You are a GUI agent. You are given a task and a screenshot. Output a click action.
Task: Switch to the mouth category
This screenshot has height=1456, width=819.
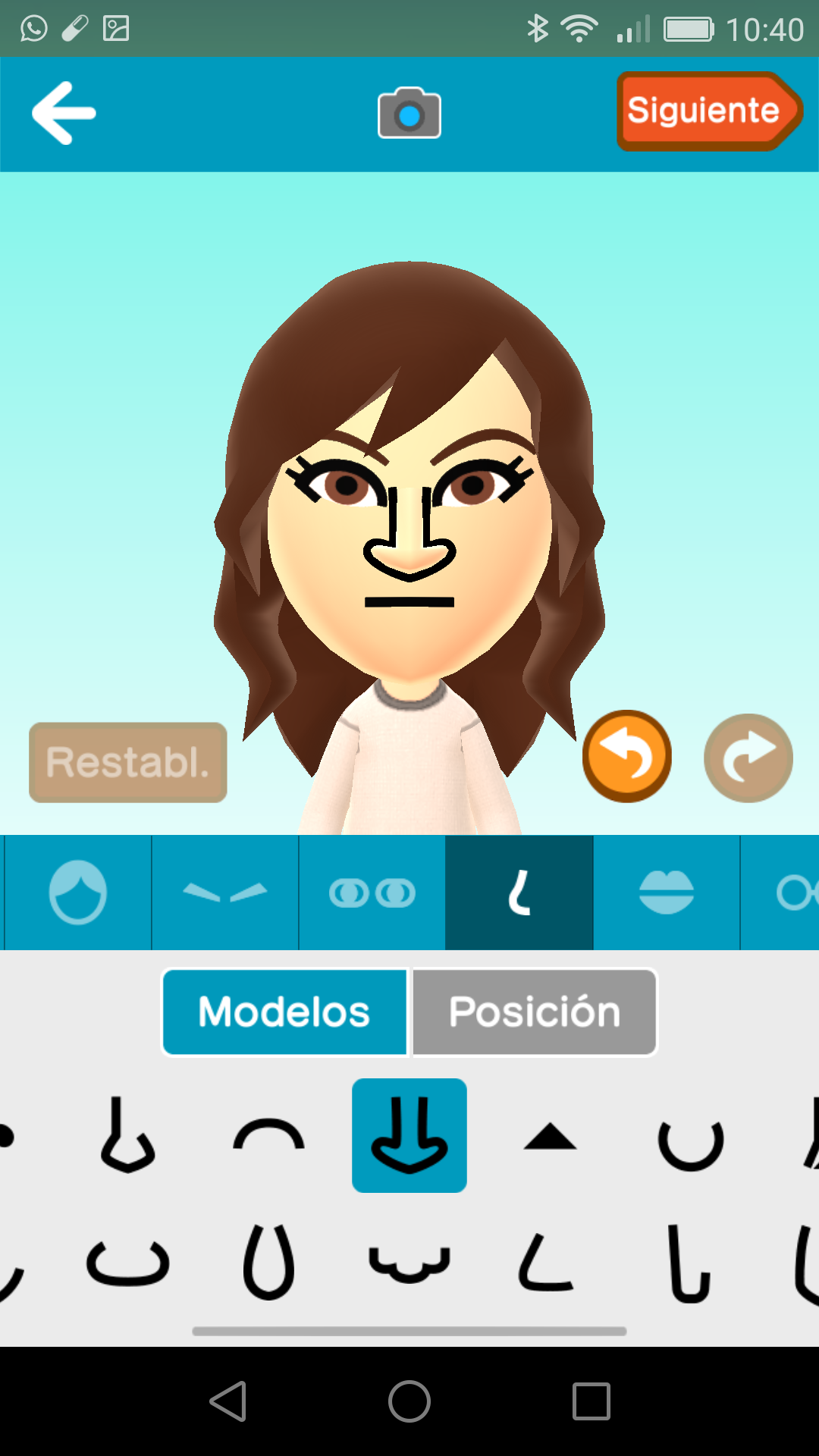pos(666,893)
